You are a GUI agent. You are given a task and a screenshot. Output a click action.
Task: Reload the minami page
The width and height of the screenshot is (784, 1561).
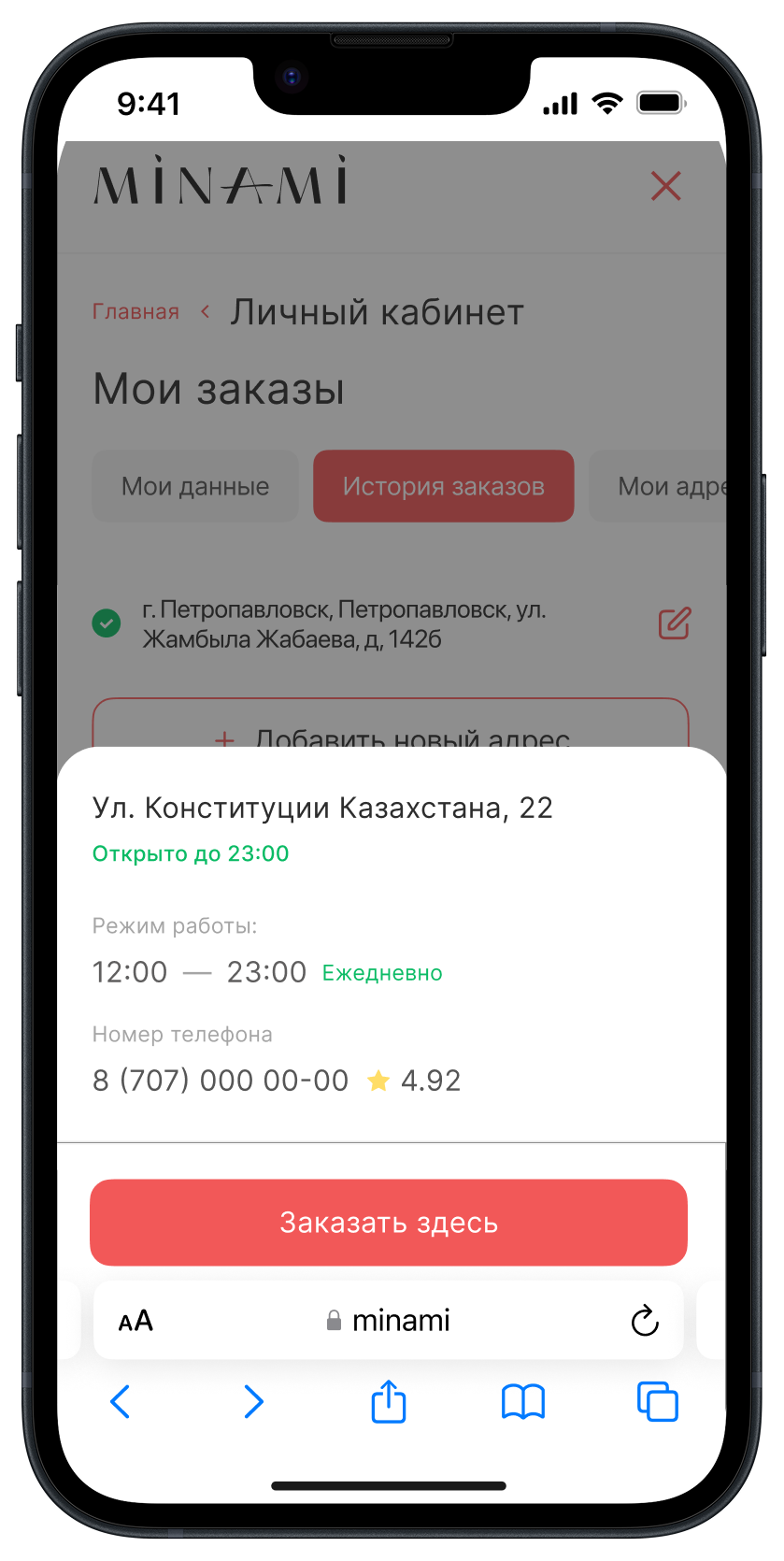coord(644,1321)
